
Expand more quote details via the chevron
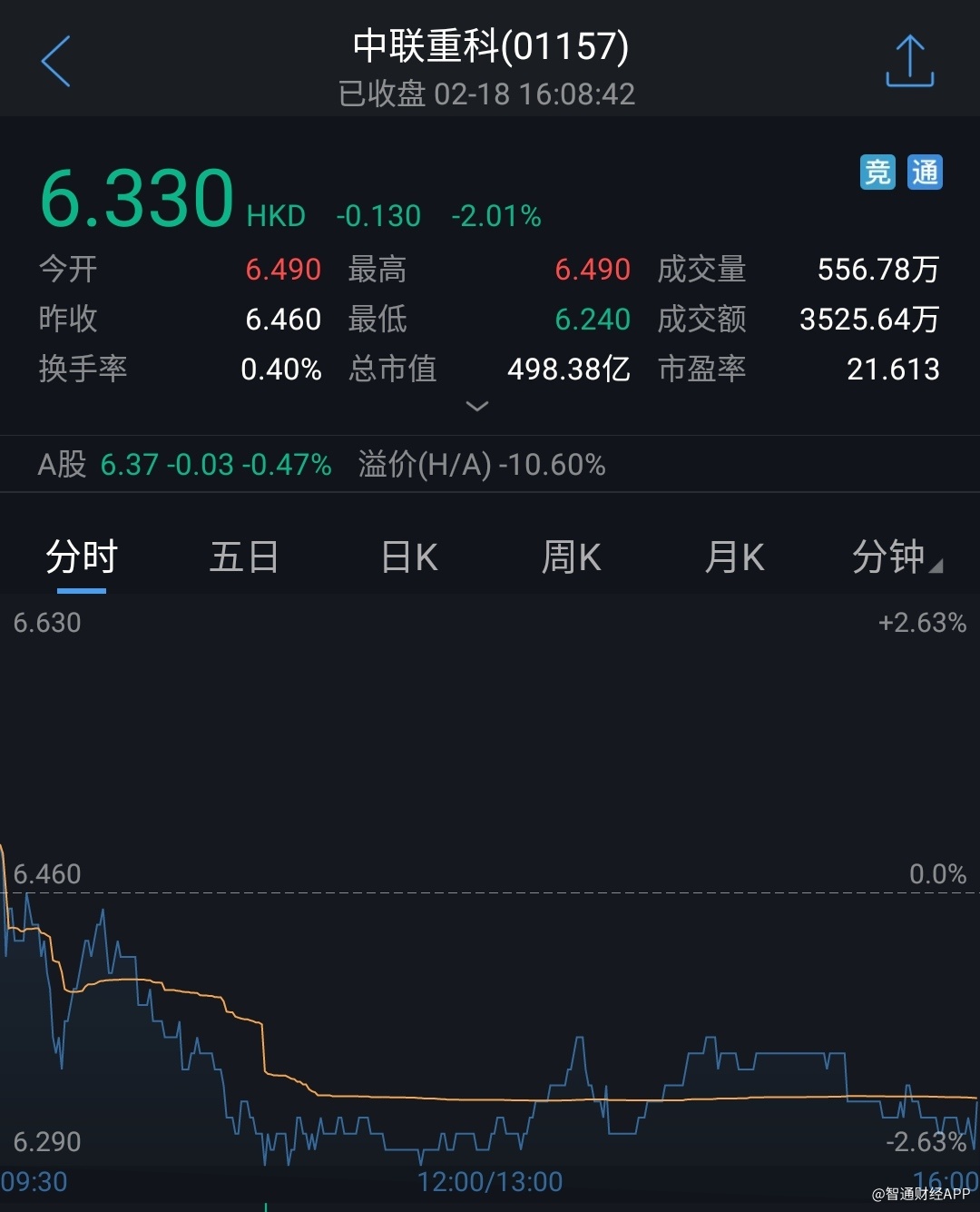coord(476,406)
